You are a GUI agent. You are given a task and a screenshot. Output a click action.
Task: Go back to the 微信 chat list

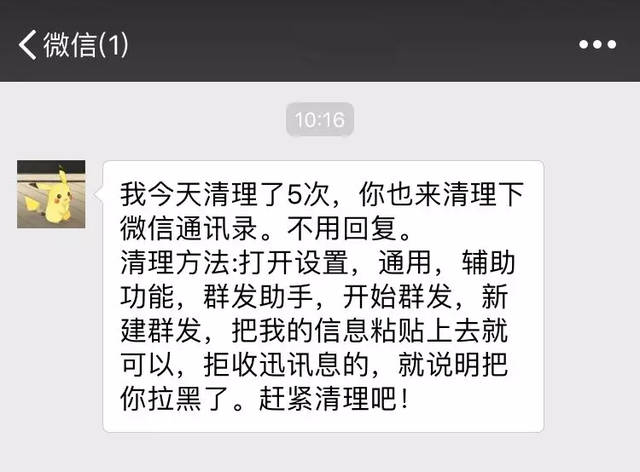(70, 44)
